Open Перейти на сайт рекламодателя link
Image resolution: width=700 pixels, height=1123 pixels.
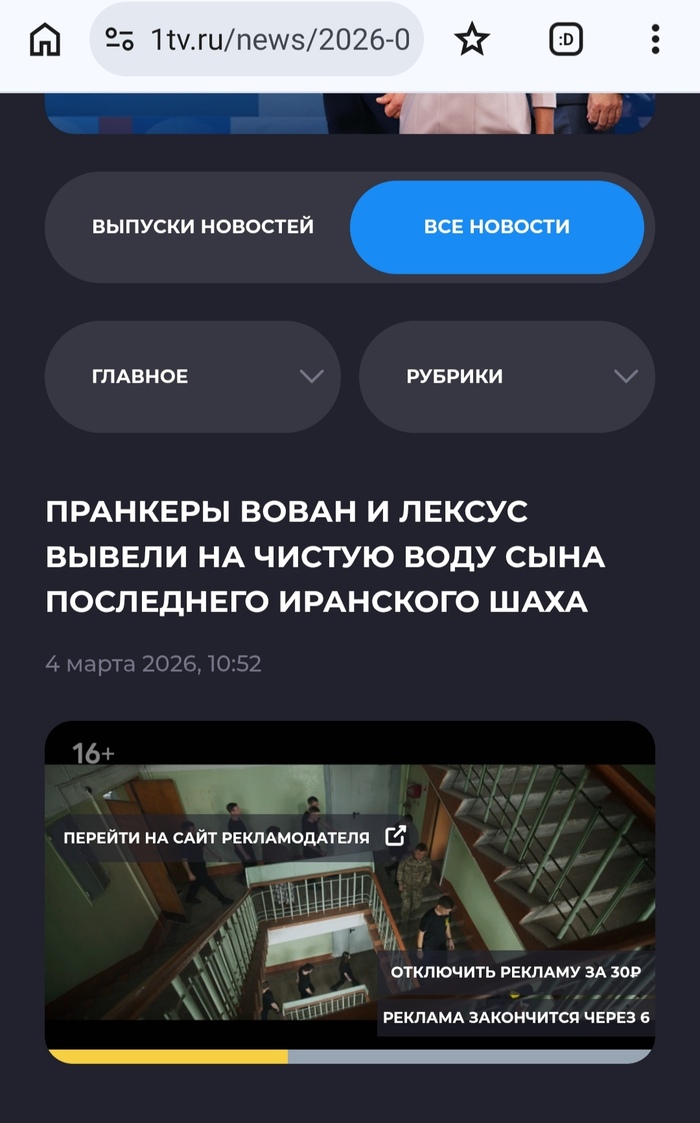[x=234, y=837]
